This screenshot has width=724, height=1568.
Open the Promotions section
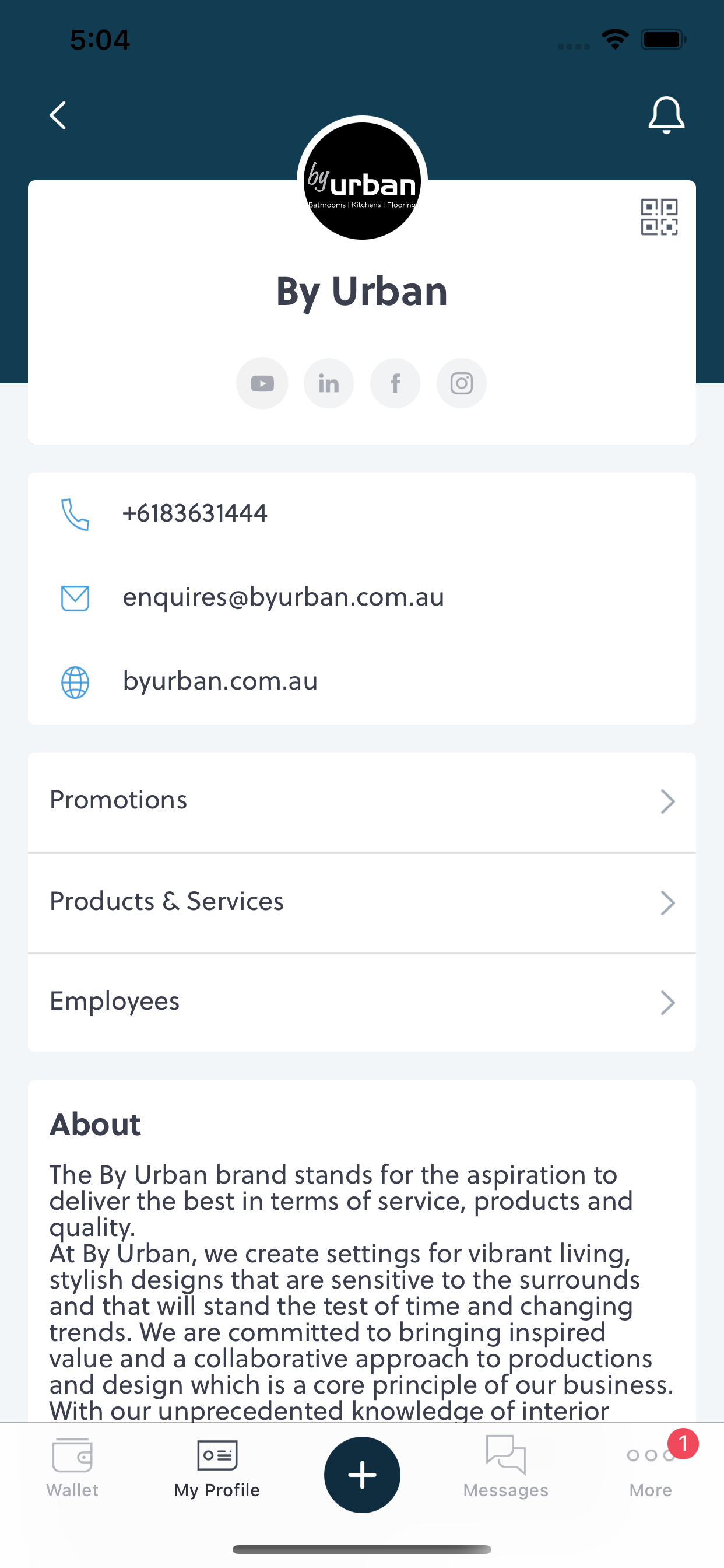pos(361,801)
